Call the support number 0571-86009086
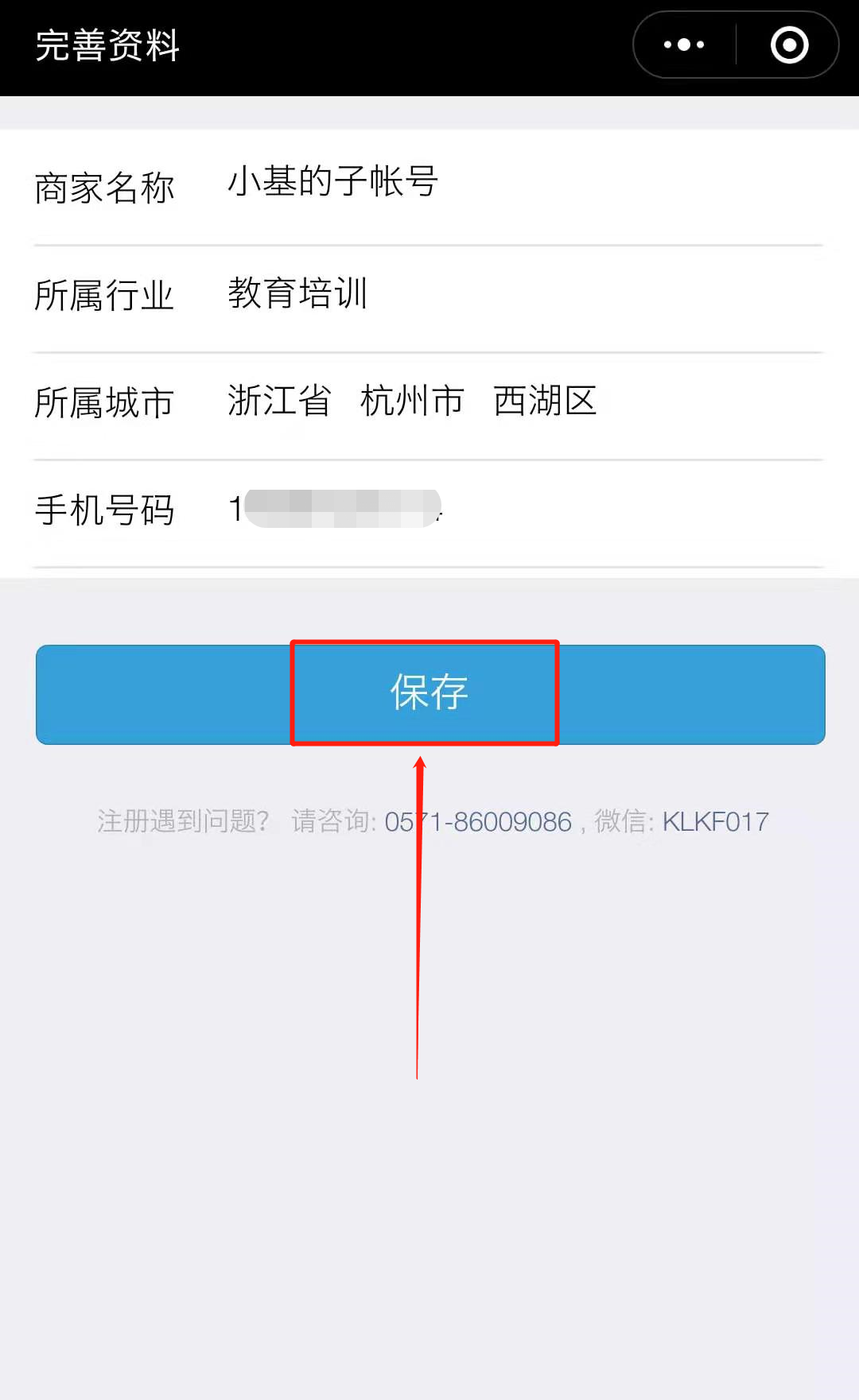This screenshot has width=859, height=1400. point(478,822)
